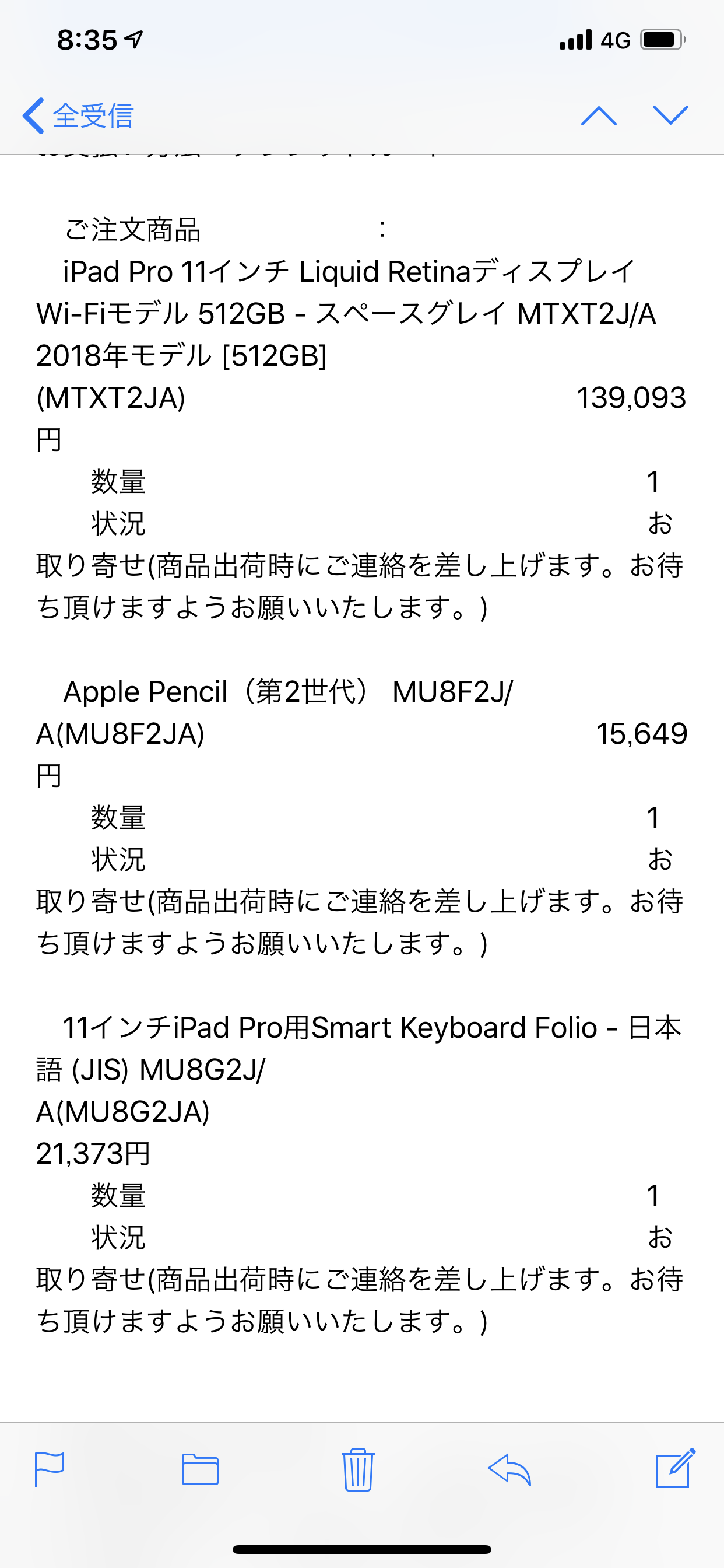The width and height of the screenshot is (724, 1568).
Task: Reply to this email
Action: click(509, 1469)
